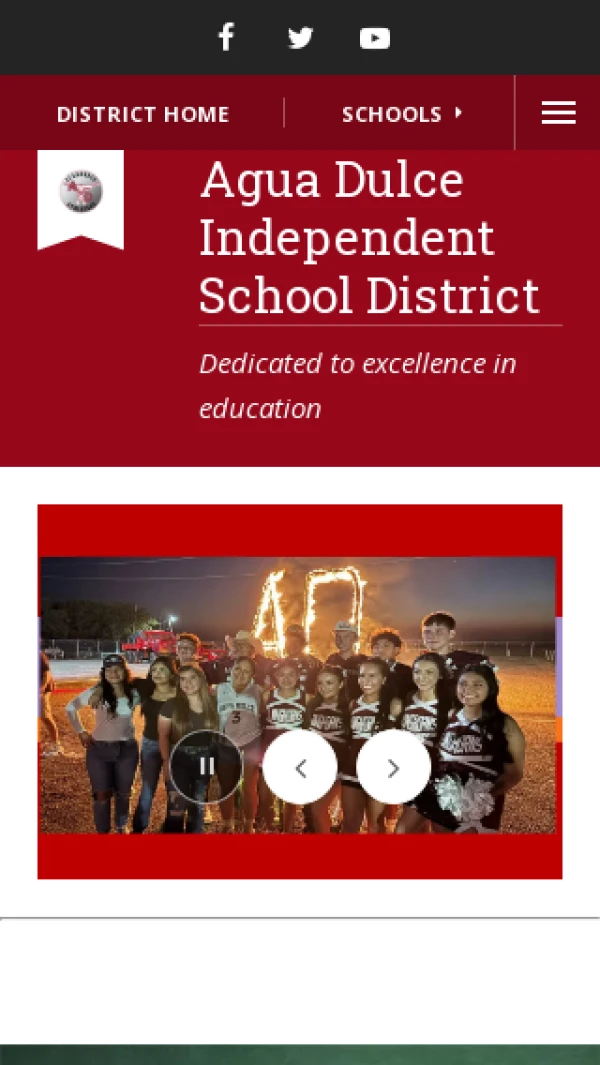600x1065 pixels.
Task: Go to District Home
Action: click(143, 114)
